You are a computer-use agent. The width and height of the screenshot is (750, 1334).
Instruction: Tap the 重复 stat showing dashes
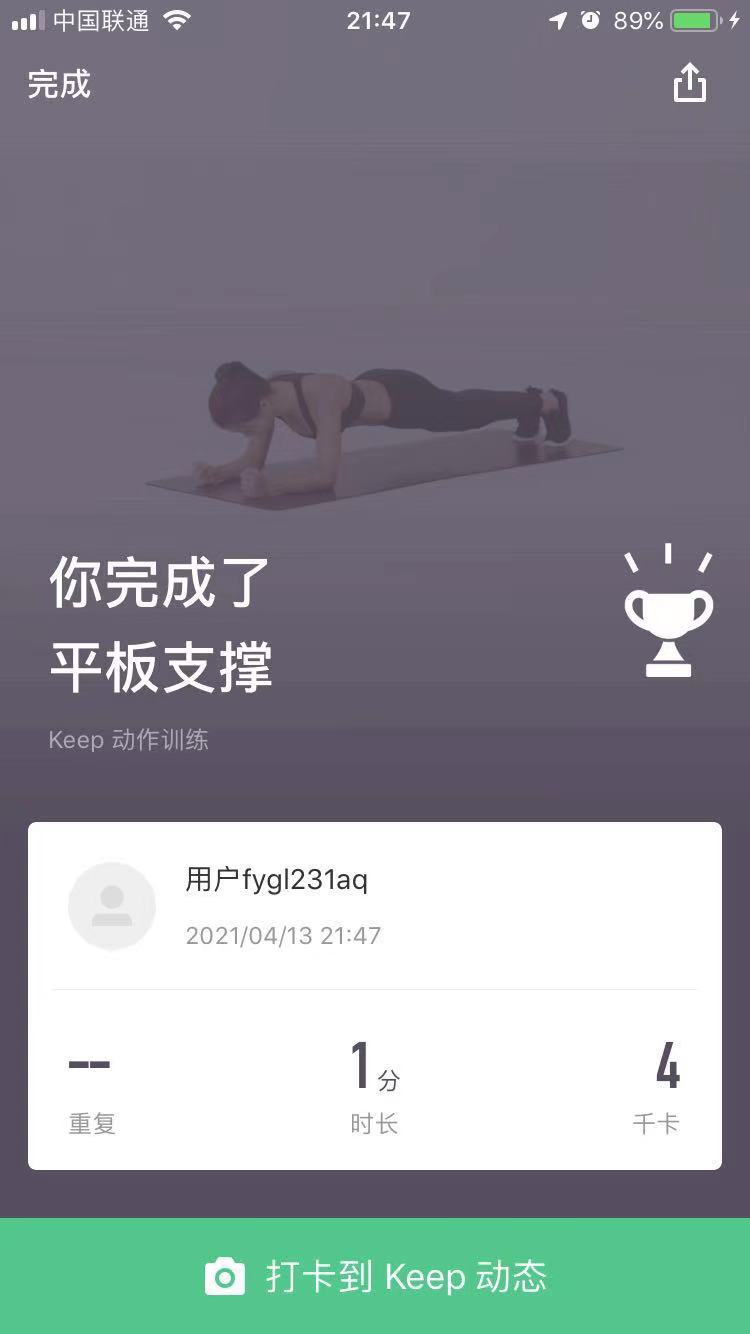pos(91,1090)
